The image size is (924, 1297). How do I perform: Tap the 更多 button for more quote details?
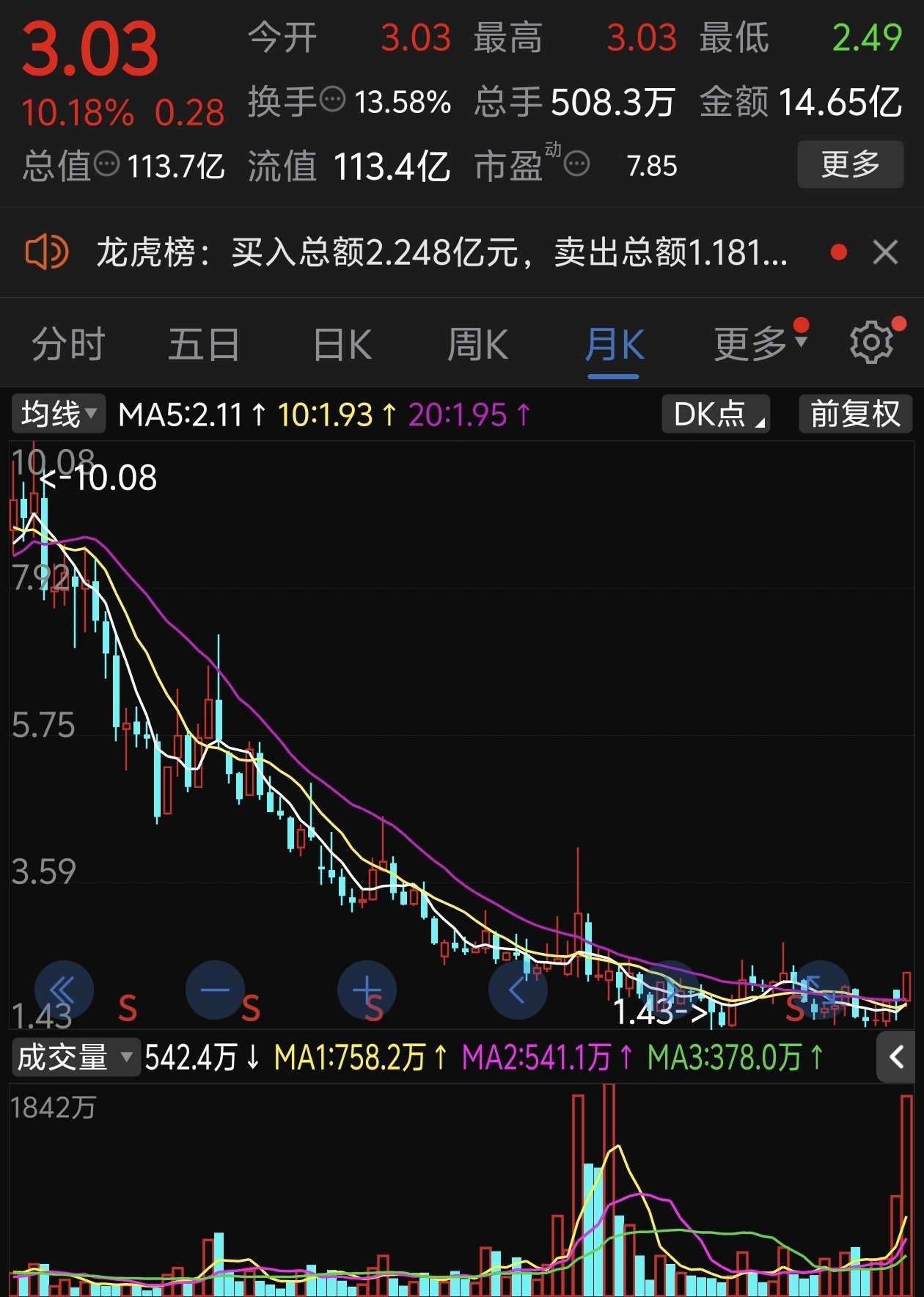849,164
